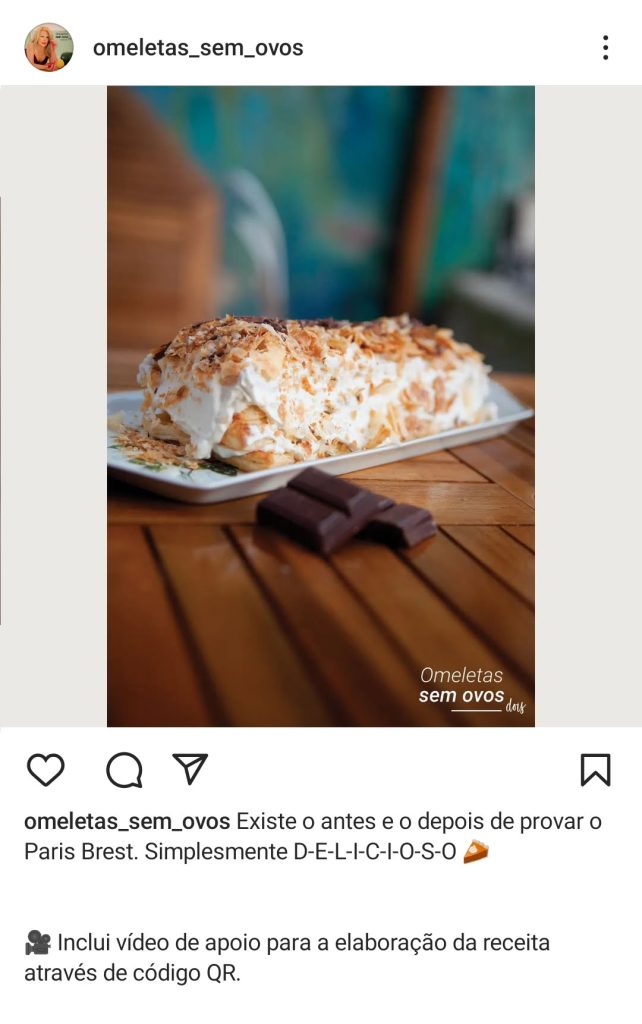Image resolution: width=642 pixels, height=1024 pixels.
Task: Open omeletas_sem_ovos profile picture
Action: point(49,47)
